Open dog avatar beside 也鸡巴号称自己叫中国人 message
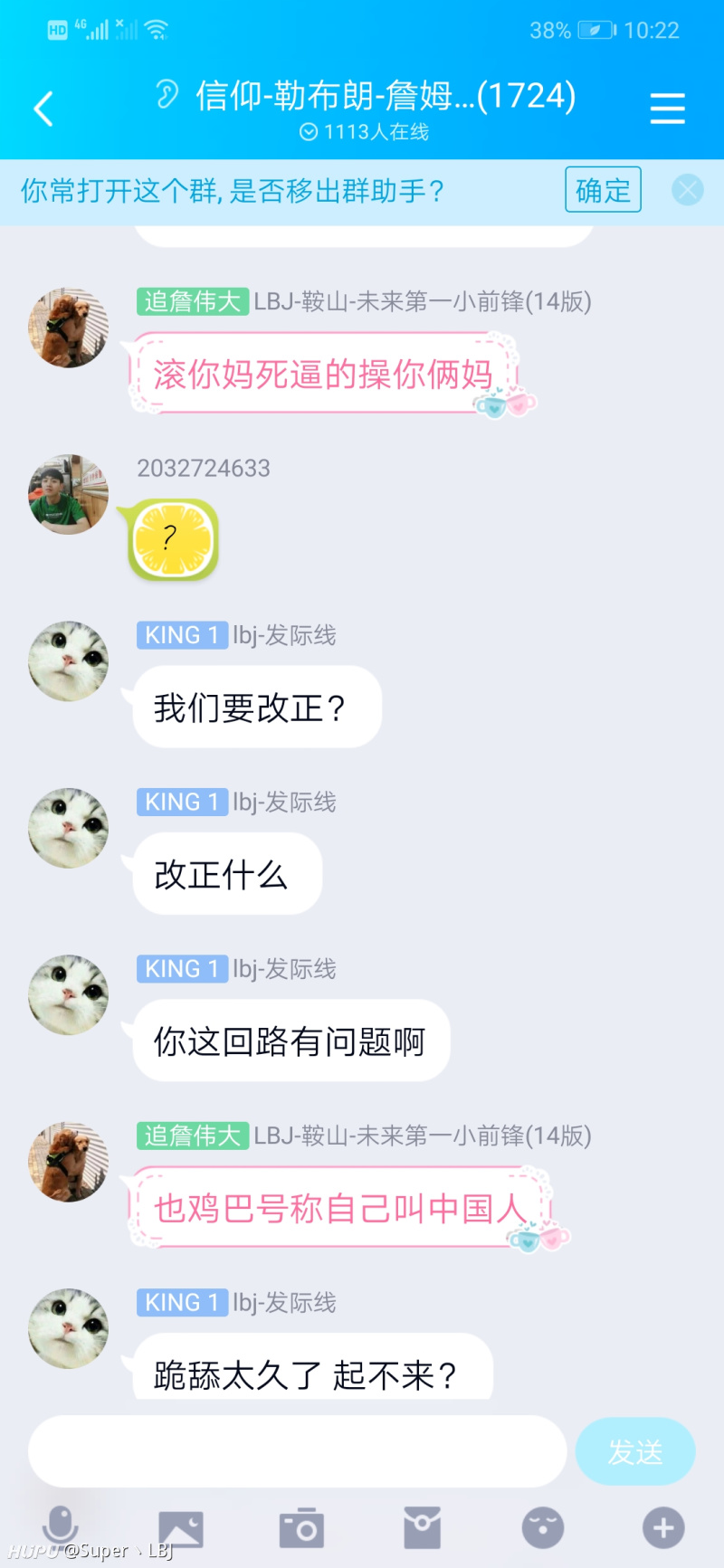The image size is (724, 1568). [x=69, y=1163]
